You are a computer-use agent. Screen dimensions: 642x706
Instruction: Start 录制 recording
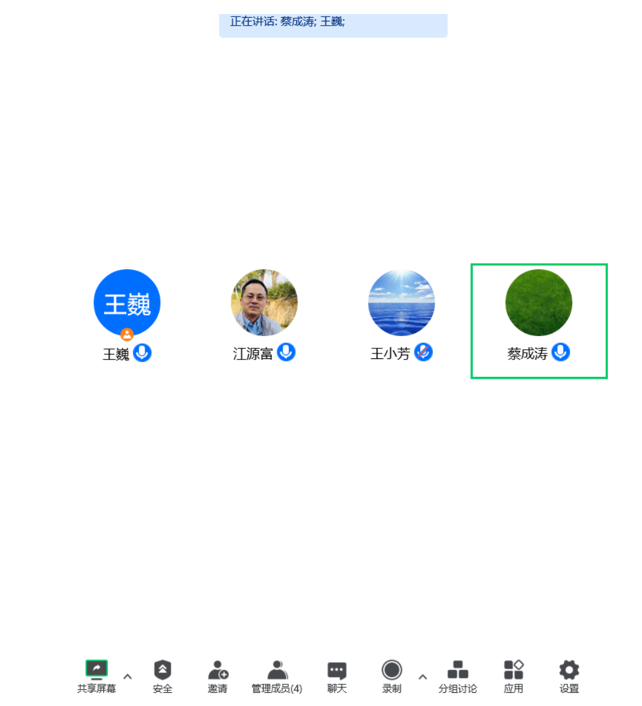[x=392, y=675]
